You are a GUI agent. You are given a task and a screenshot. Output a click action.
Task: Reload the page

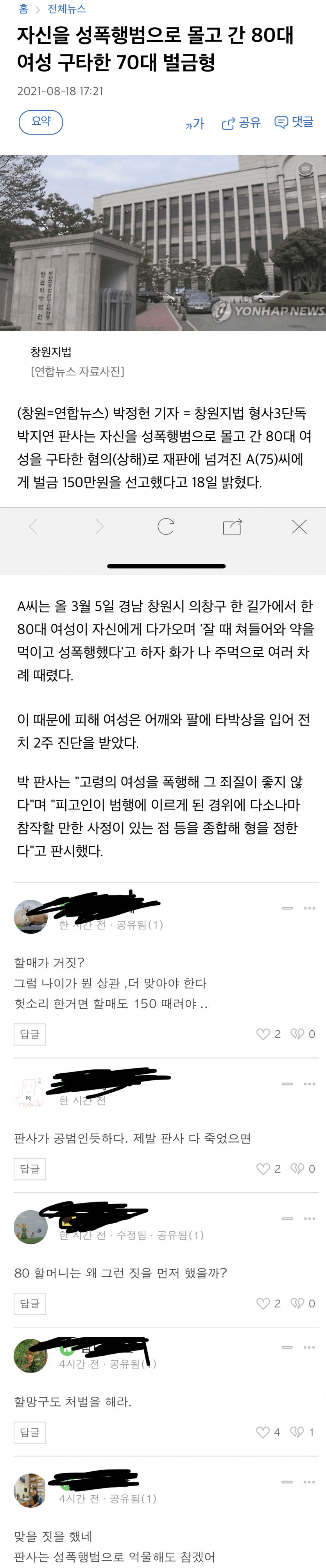(166, 527)
